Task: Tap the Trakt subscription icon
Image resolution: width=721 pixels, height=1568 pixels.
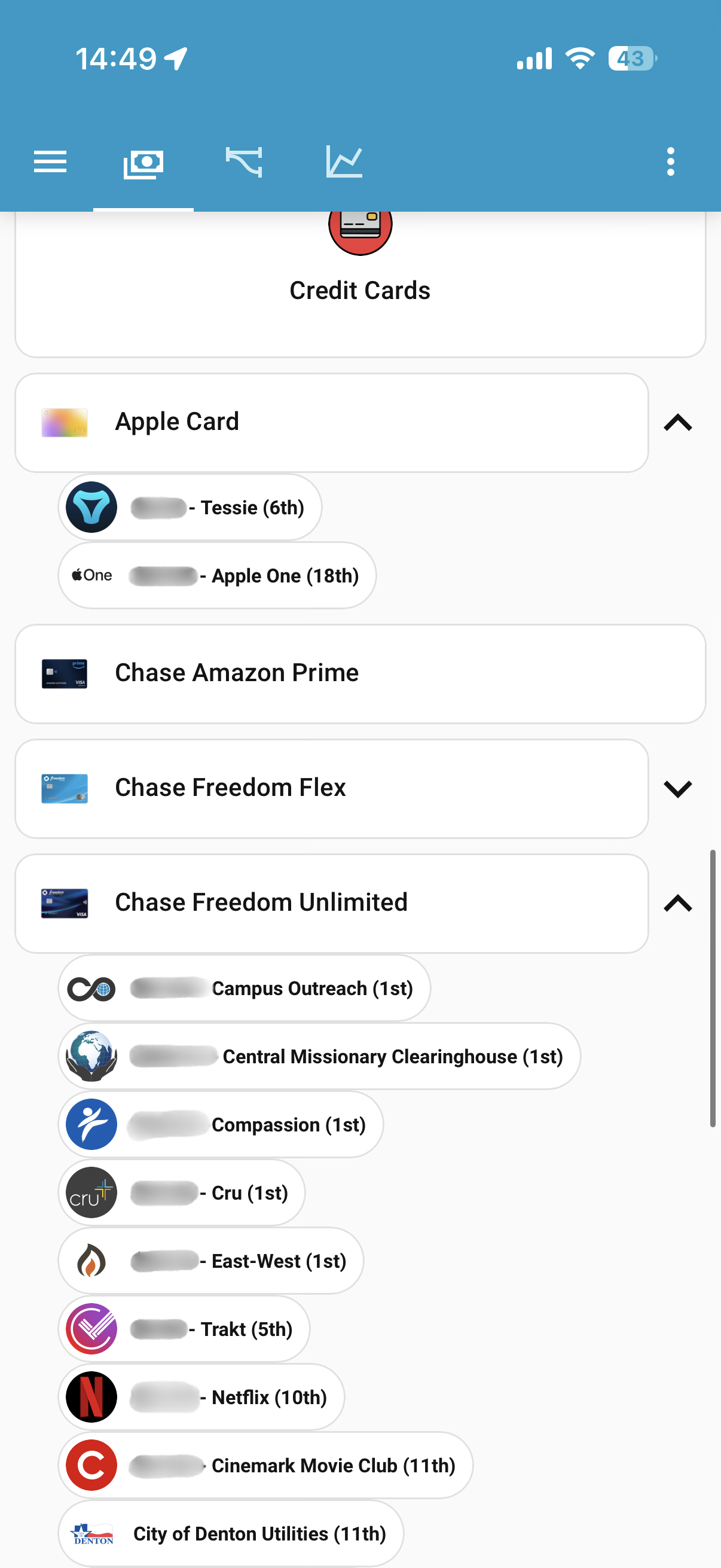Action: click(x=90, y=1329)
